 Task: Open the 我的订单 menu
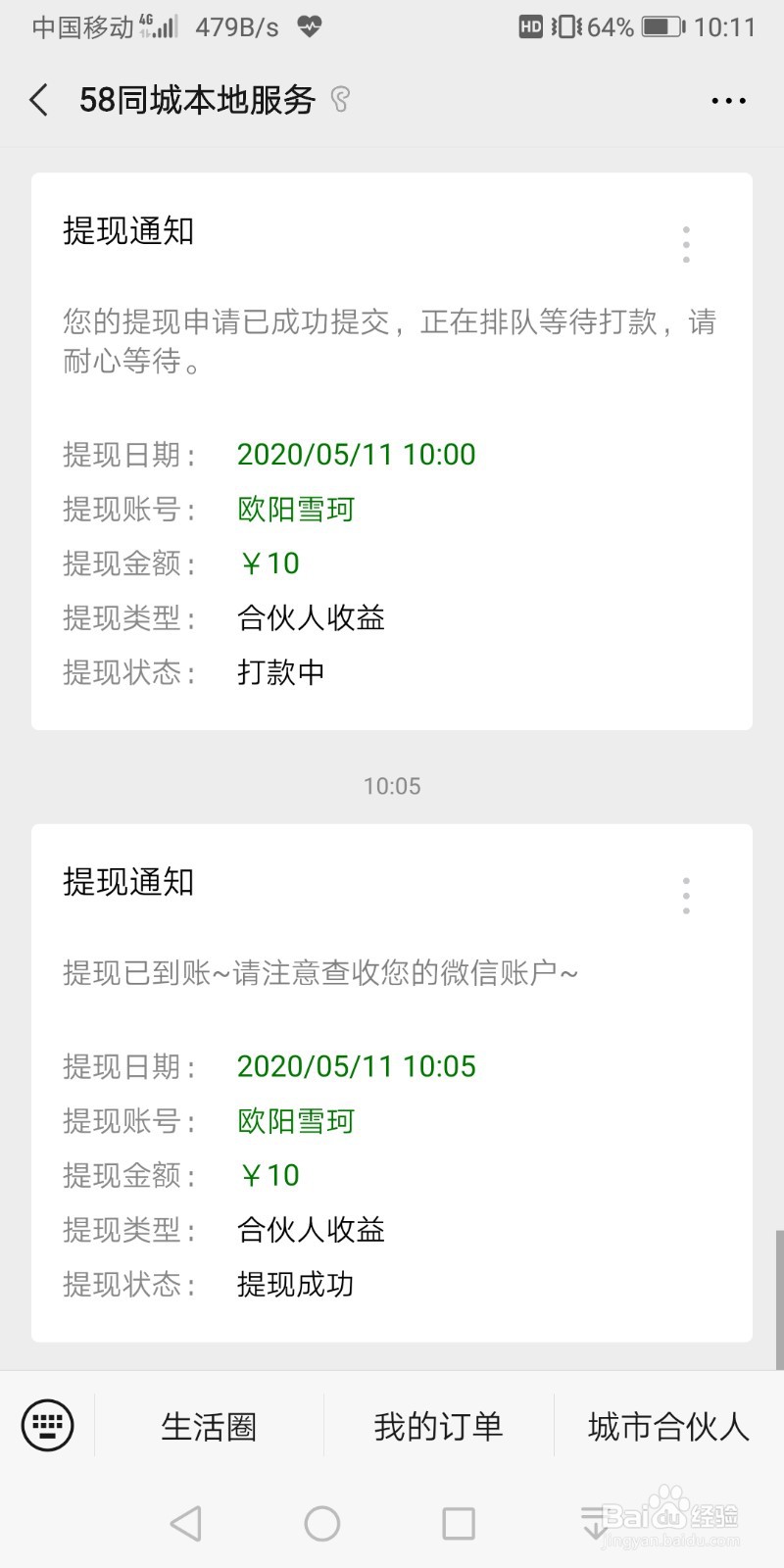tap(438, 1426)
